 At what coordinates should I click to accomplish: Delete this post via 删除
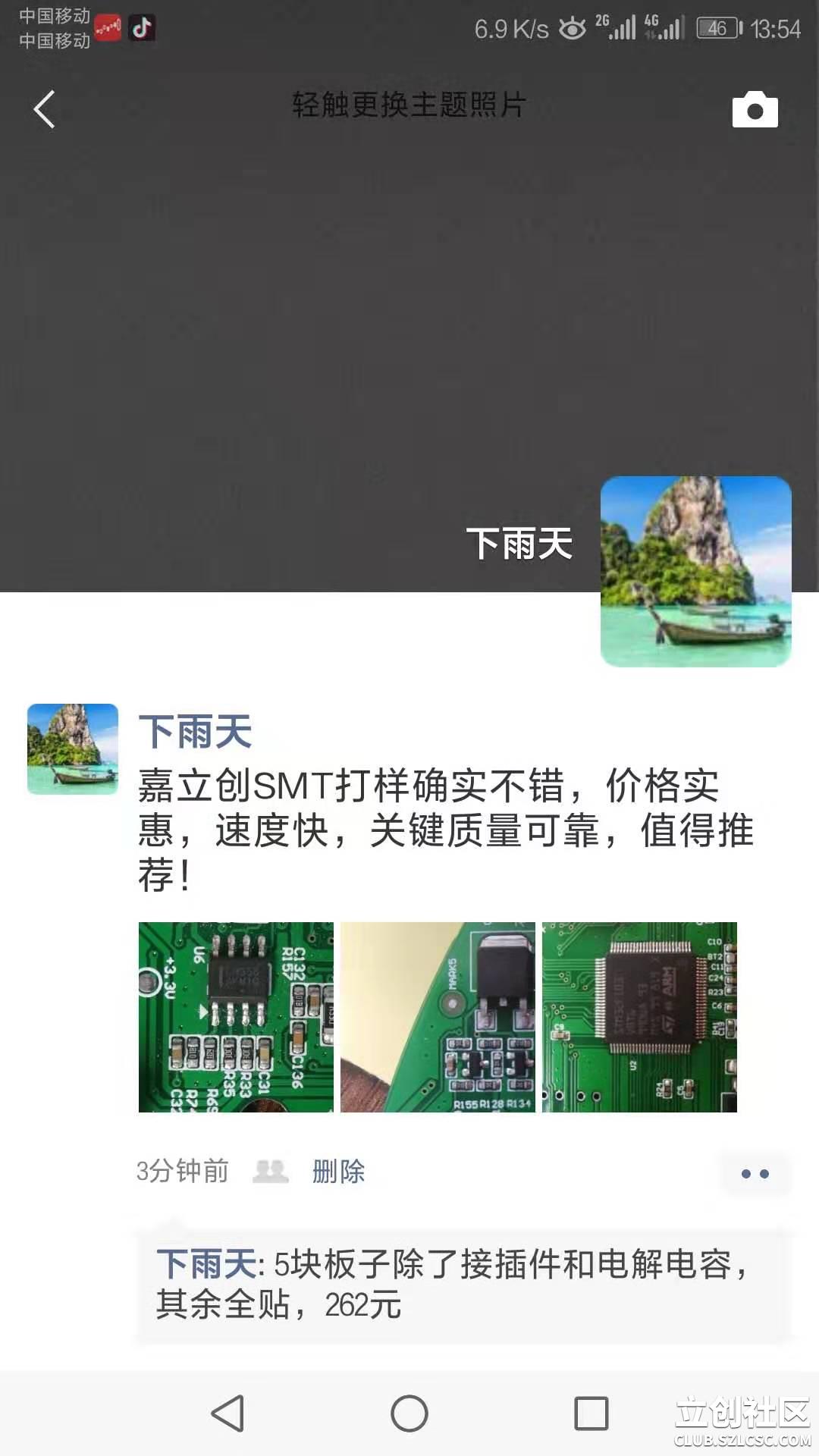coord(338,1172)
